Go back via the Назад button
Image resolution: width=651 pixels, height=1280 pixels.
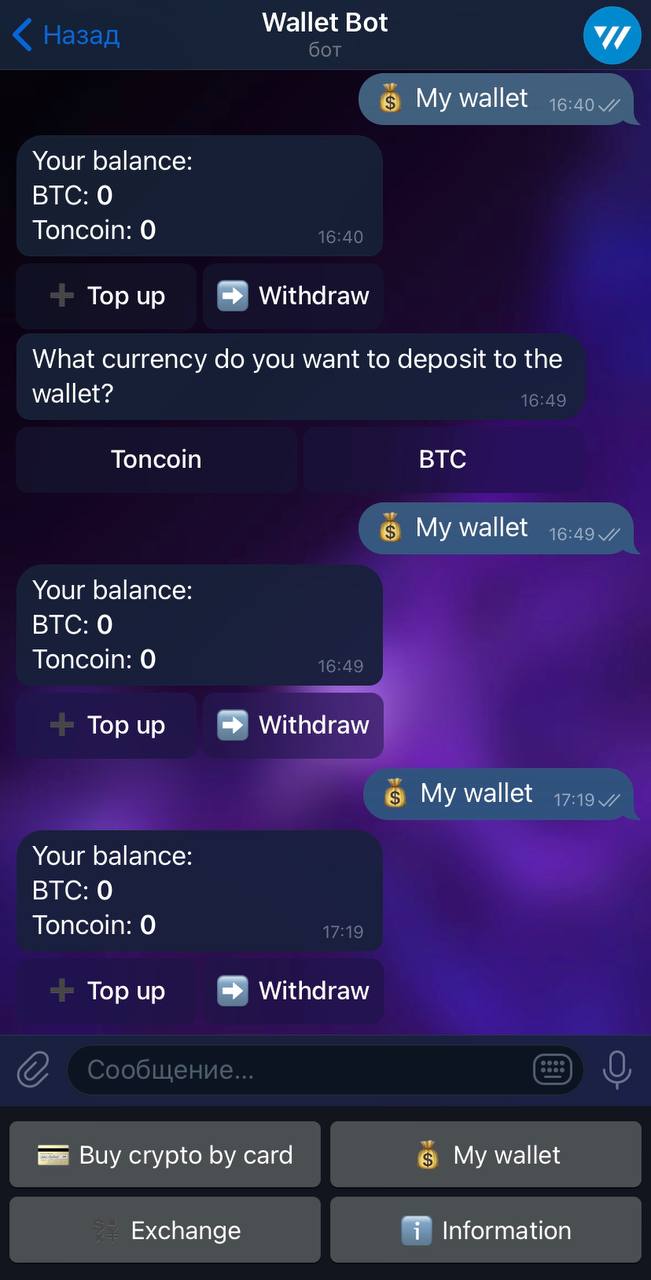click(x=66, y=36)
